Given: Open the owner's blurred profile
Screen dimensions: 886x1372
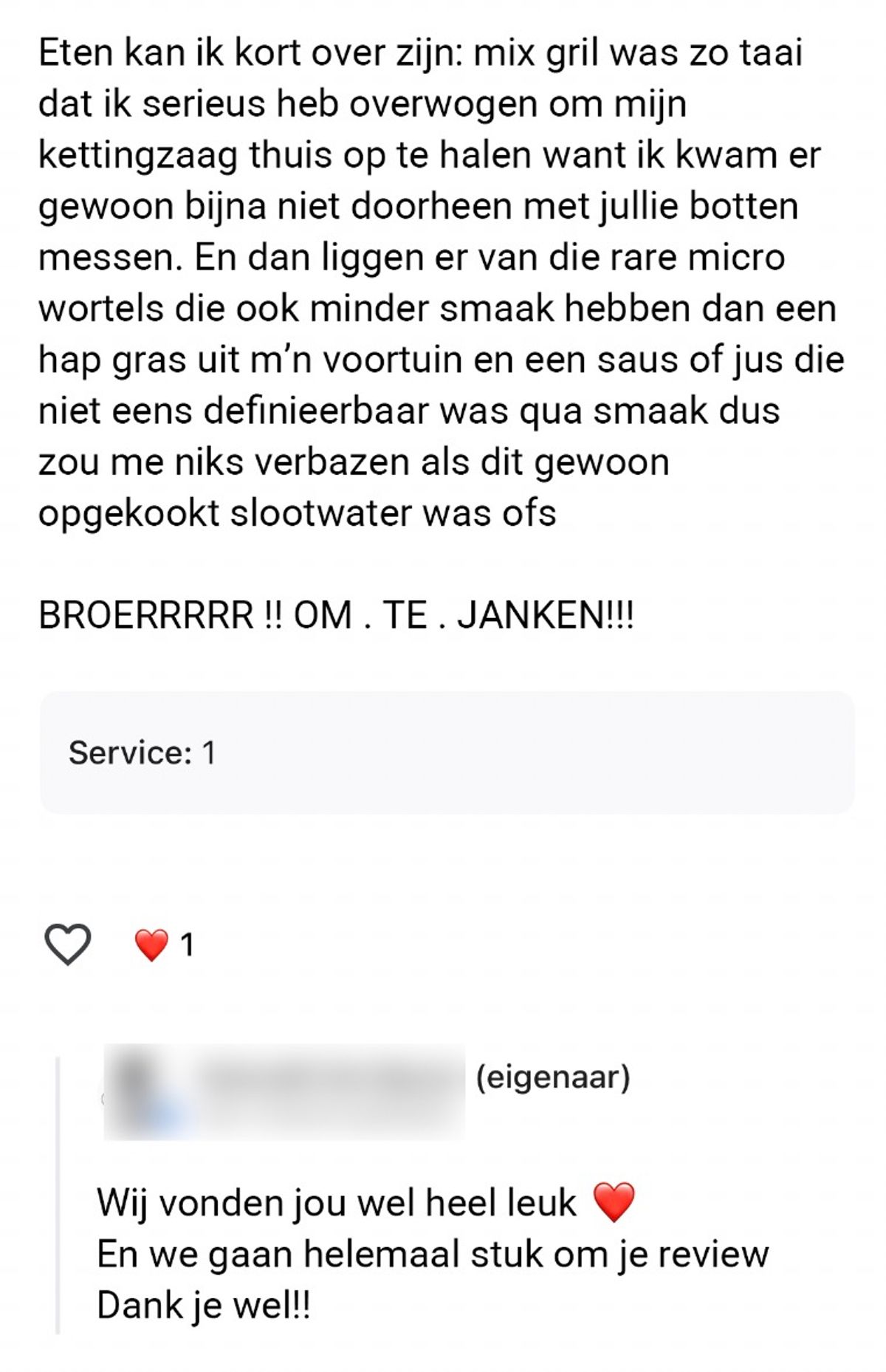Looking at the screenshot, I should coord(284,1092).
